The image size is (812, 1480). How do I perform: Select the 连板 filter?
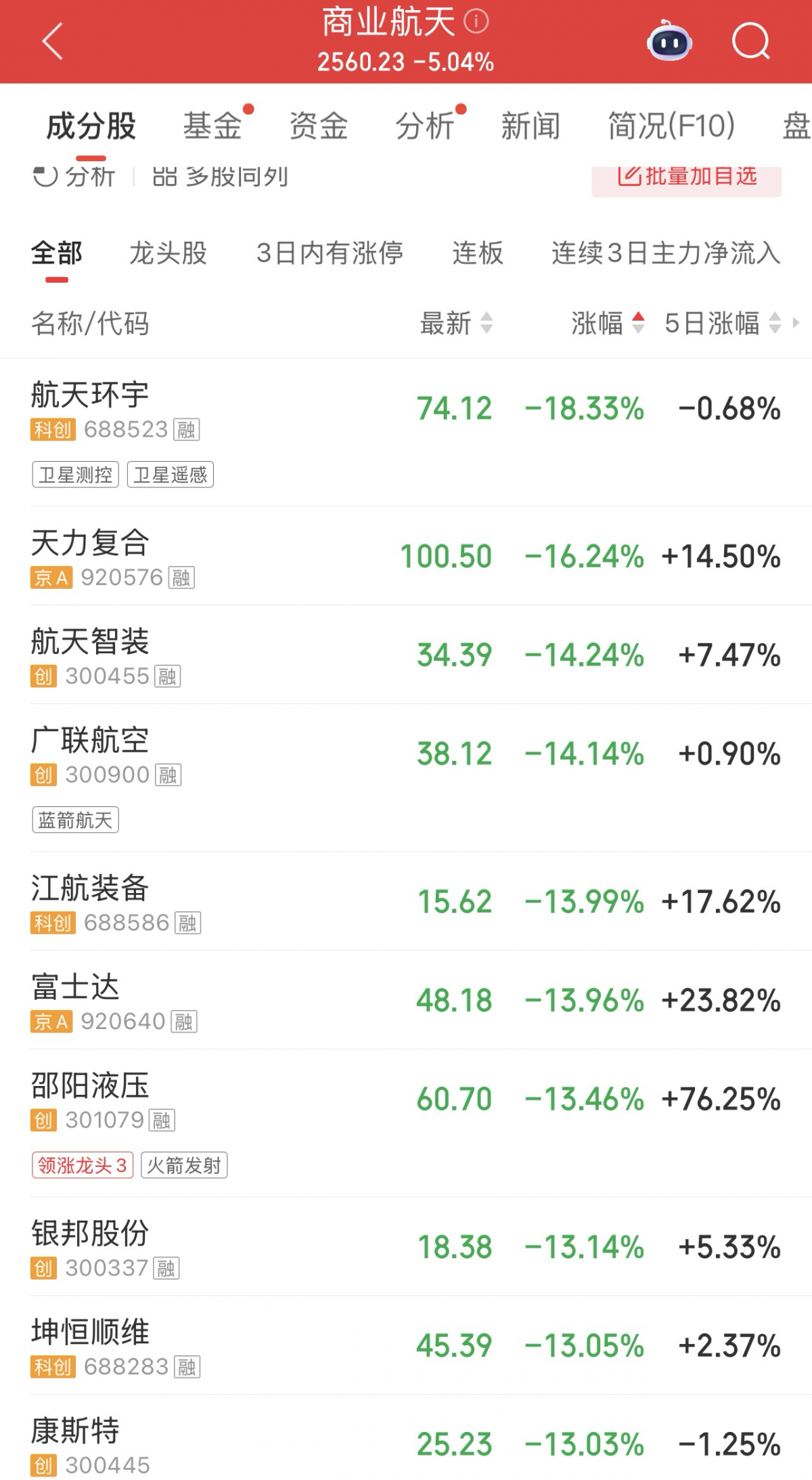478,253
